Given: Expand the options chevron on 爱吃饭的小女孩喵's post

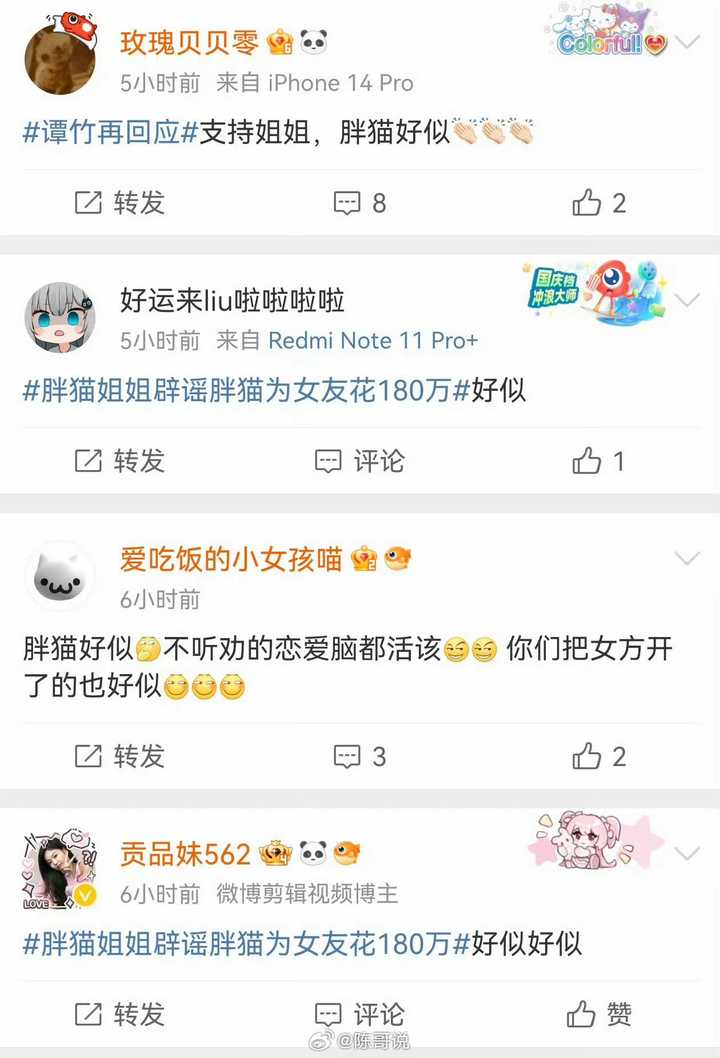Looking at the screenshot, I should point(688,557).
